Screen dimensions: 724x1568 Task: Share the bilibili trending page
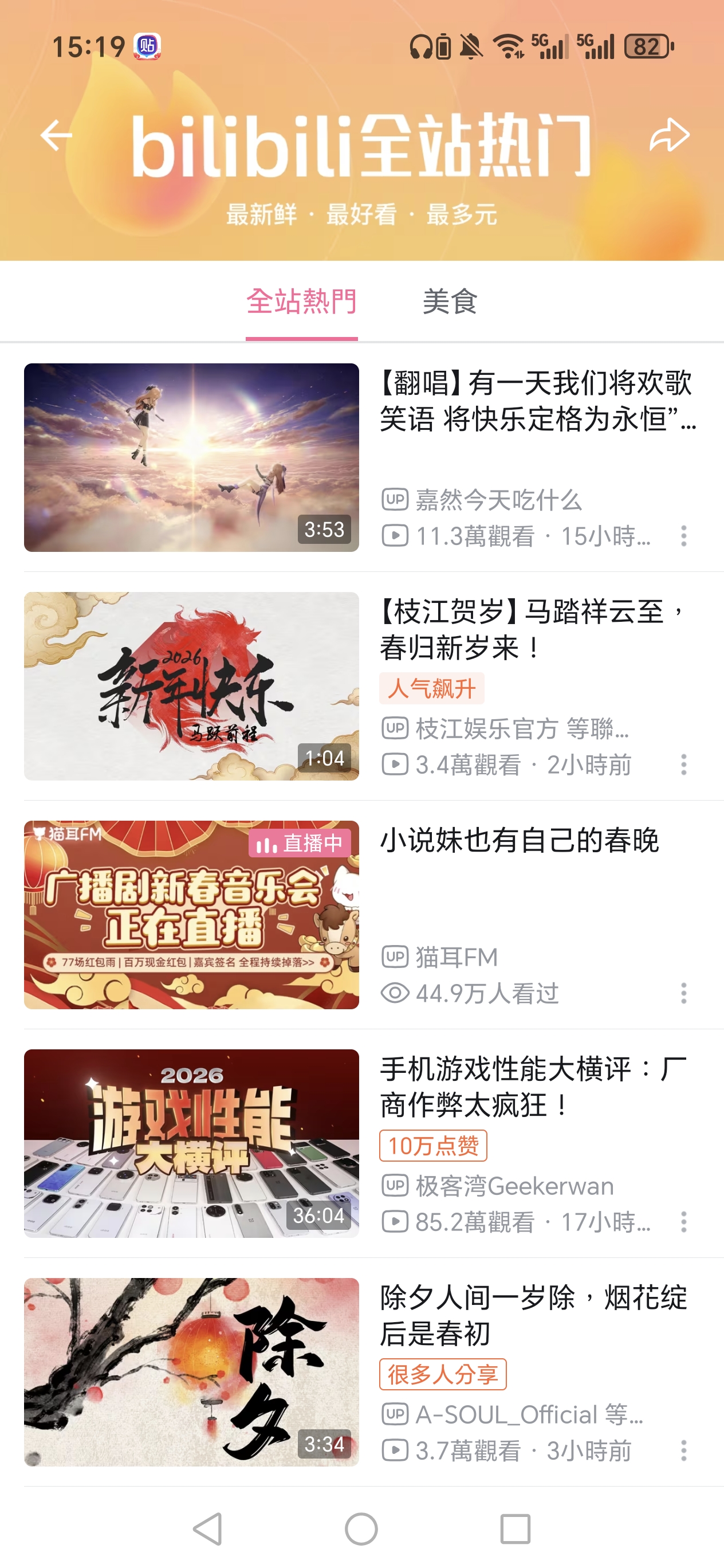point(669,135)
